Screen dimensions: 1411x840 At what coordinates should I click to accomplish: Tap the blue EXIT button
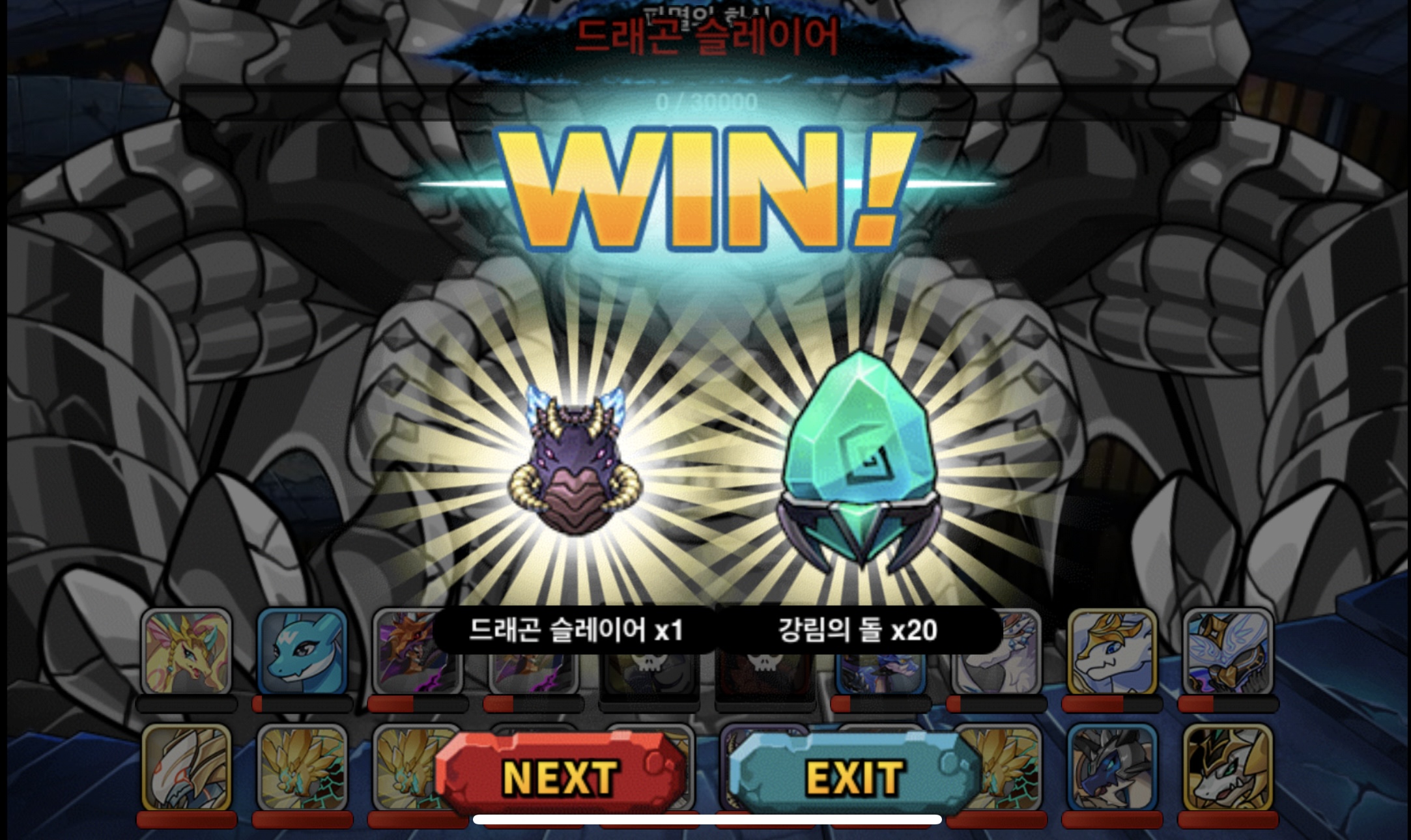click(853, 776)
